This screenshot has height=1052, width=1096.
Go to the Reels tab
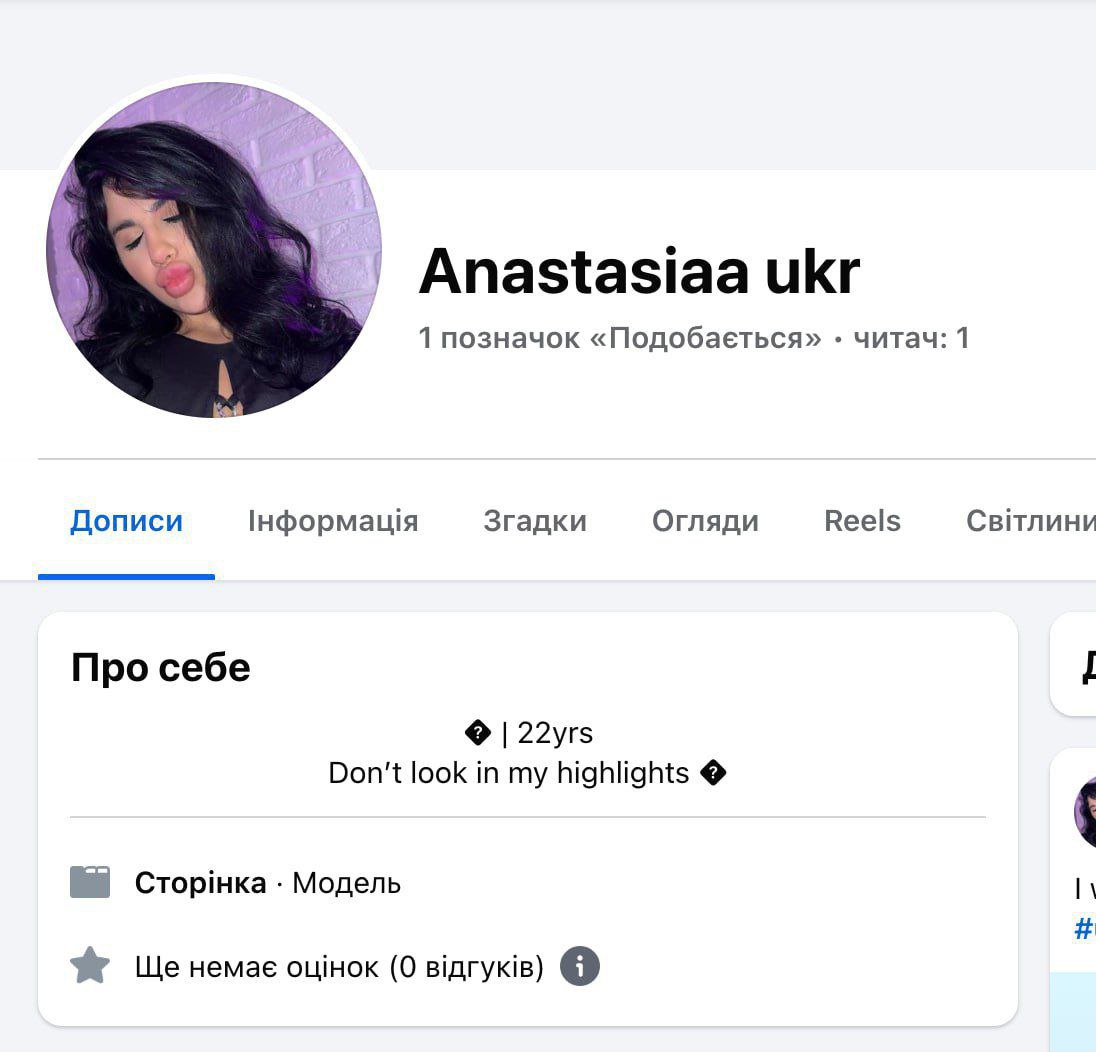[862, 521]
